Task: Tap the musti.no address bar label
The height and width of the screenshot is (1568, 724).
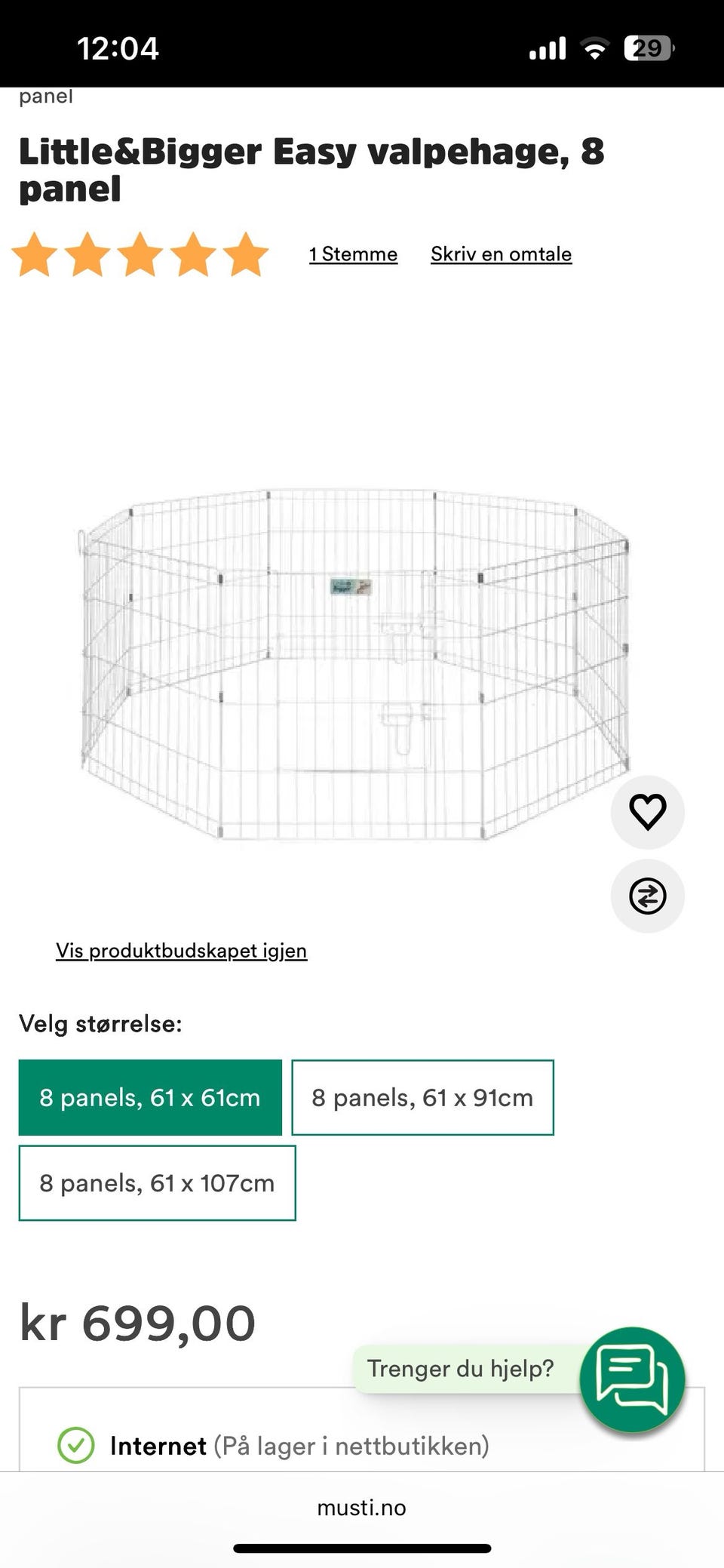Action: coord(361,1507)
